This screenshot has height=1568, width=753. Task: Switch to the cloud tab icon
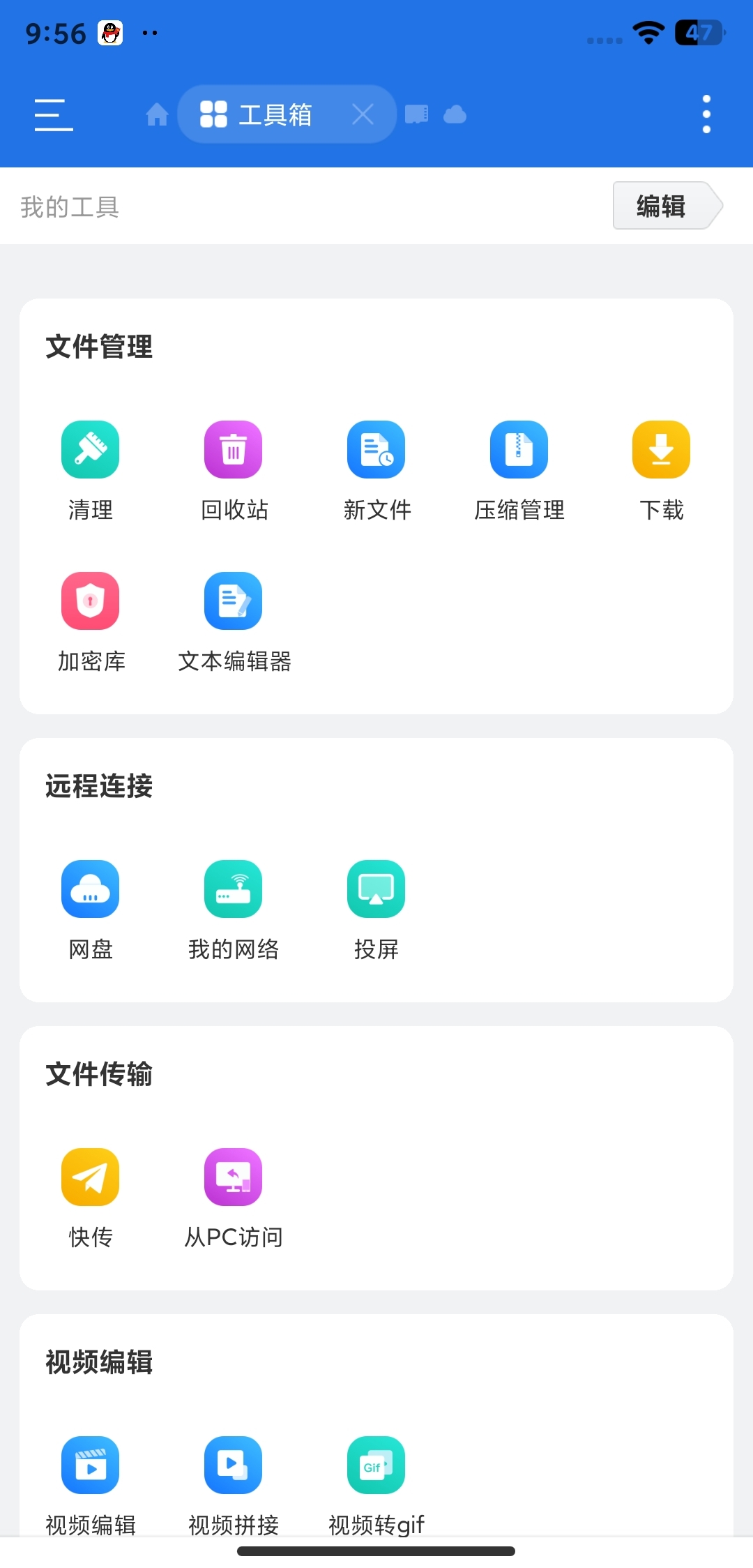455,114
